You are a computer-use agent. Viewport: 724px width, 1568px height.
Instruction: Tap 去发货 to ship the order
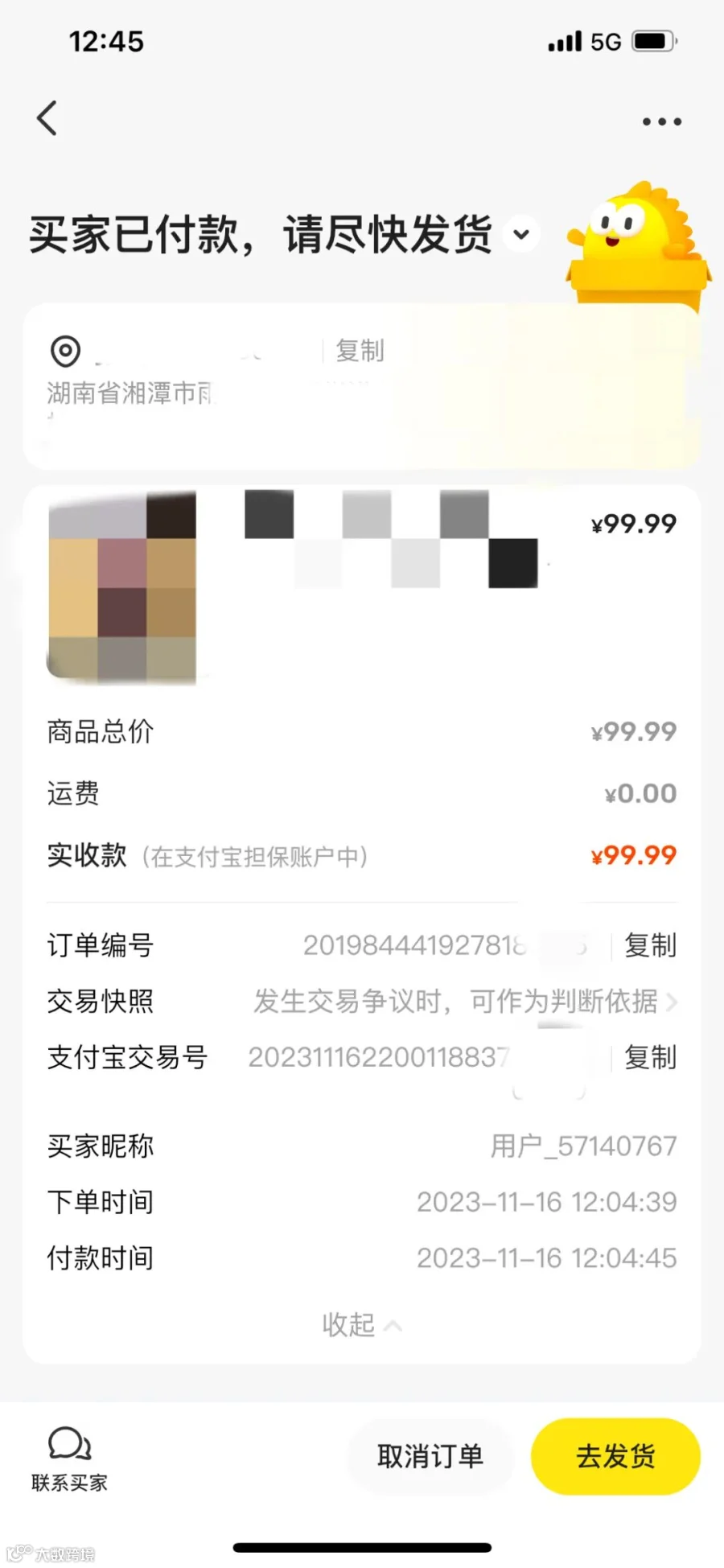click(x=615, y=1456)
